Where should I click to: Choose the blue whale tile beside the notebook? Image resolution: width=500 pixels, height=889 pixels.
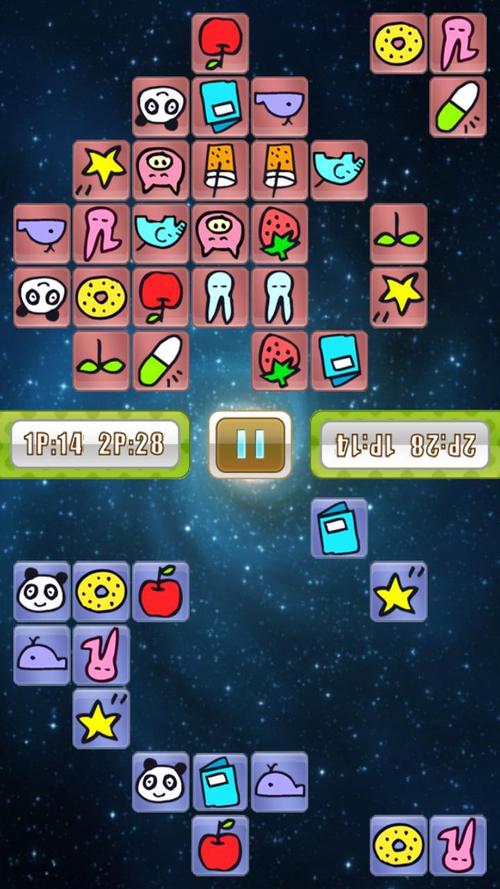click(279, 782)
